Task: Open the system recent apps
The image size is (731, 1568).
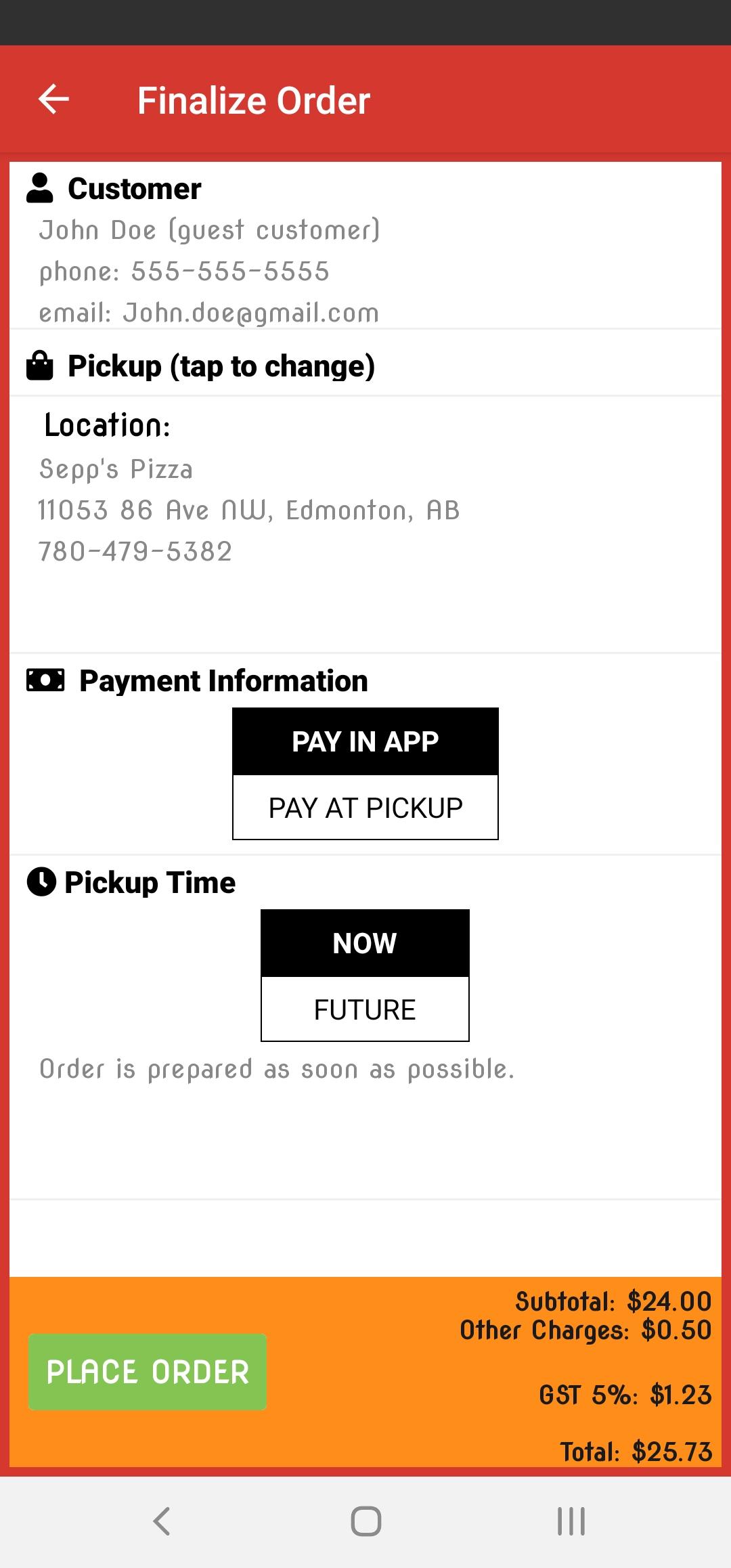Action: tap(571, 1522)
